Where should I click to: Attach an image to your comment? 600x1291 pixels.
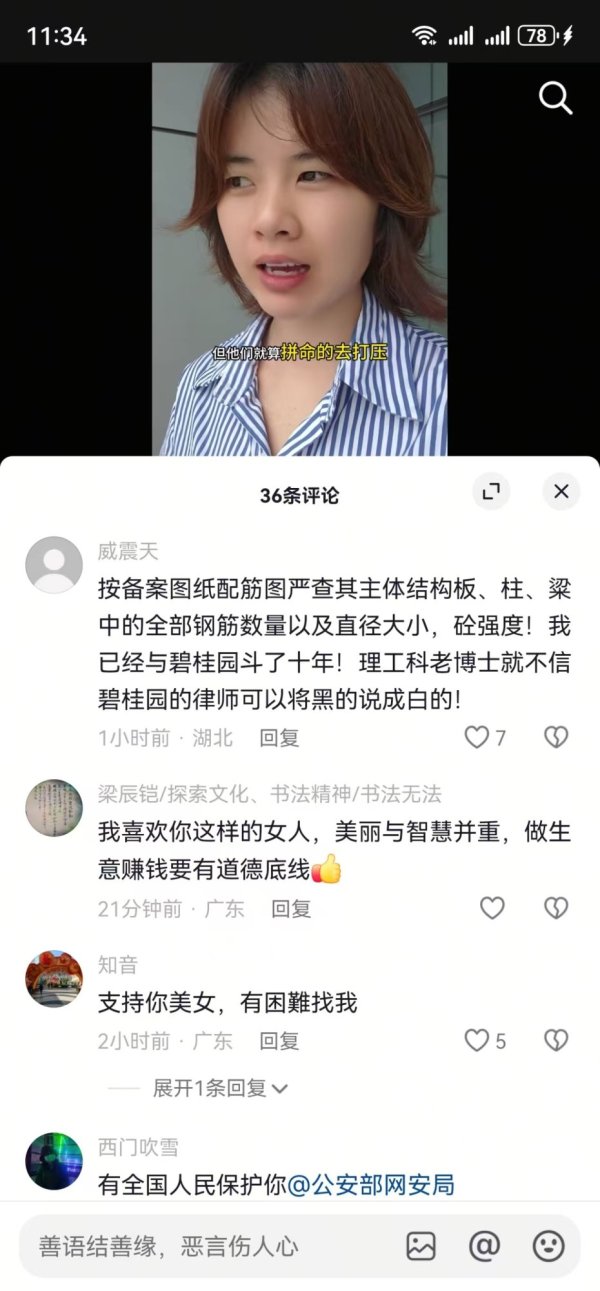click(x=421, y=1246)
